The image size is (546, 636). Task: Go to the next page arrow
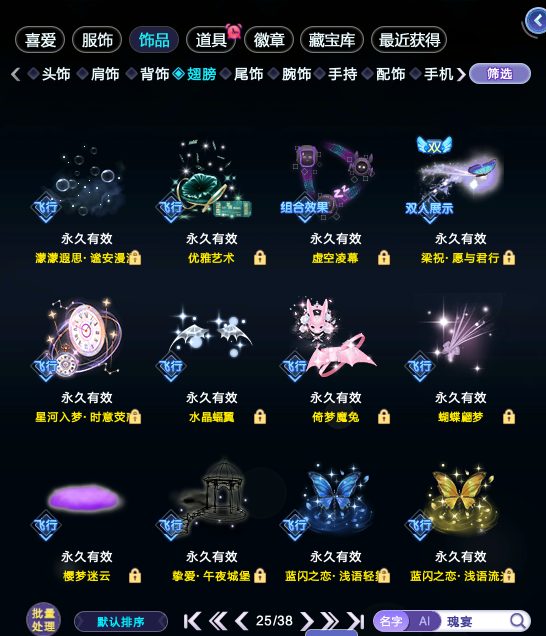[x=307, y=621]
